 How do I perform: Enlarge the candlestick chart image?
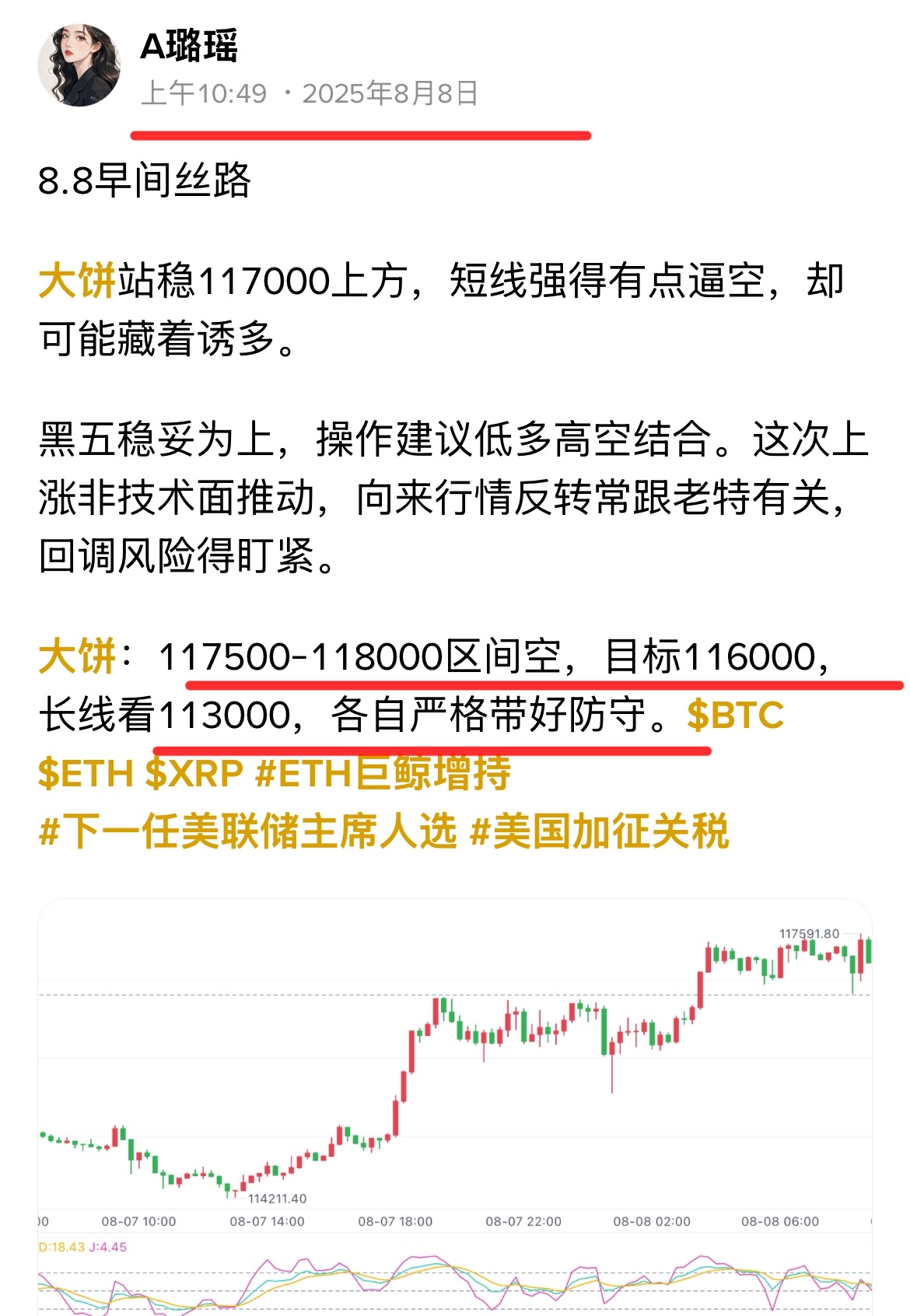click(455, 1089)
